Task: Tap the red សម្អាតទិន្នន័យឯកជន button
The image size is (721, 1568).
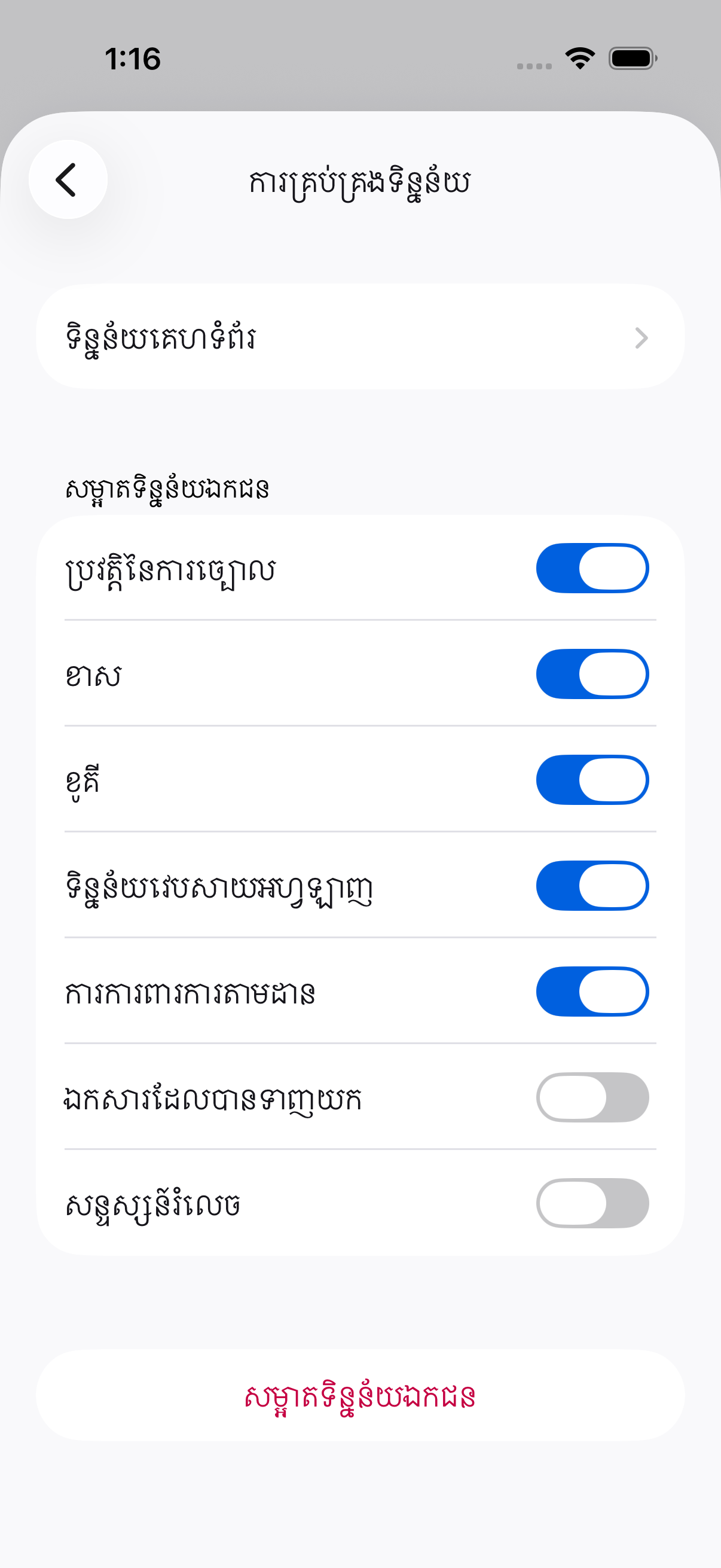Action: [360, 1396]
